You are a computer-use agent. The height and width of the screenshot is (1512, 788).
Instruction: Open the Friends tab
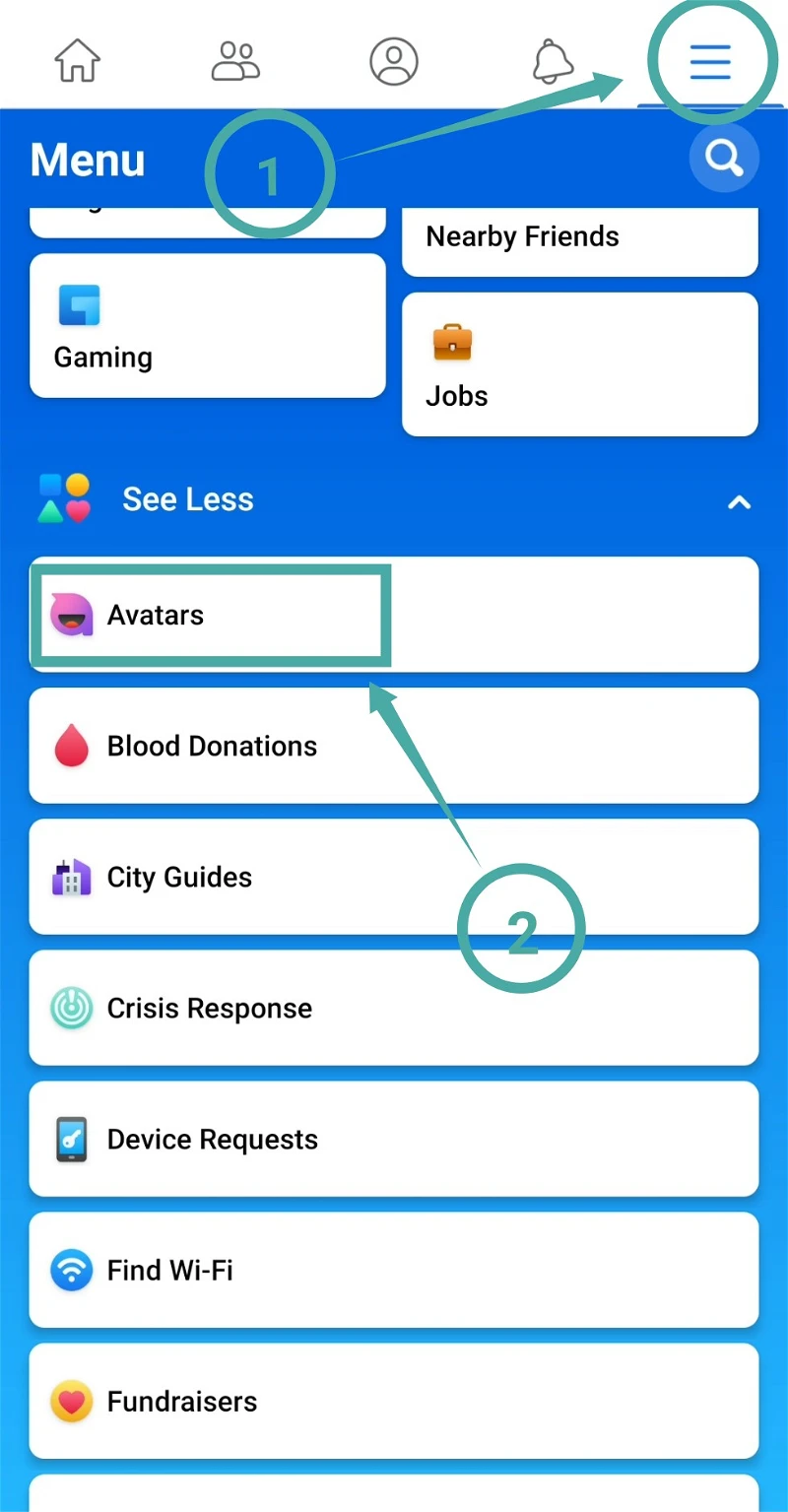click(x=235, y=61)
